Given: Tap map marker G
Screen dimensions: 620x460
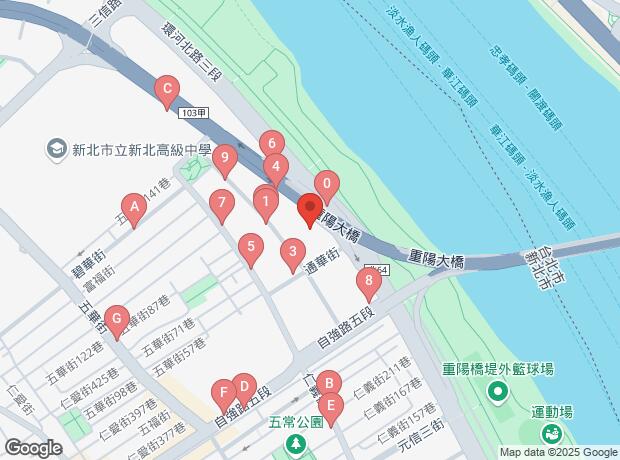Looking at the screenshot, I should pyautogui.click(x=117, y=323).
